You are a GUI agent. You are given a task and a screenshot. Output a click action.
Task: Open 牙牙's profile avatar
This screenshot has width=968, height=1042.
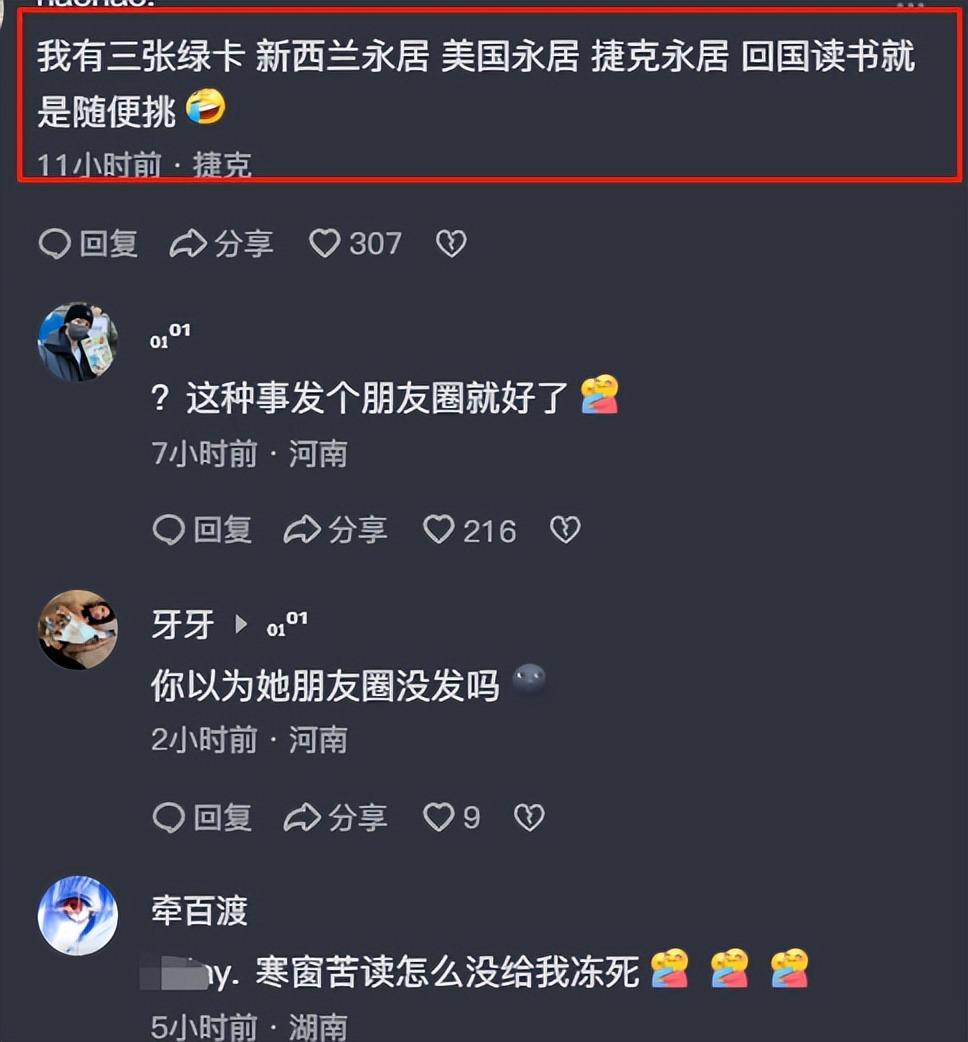(78, 629)
